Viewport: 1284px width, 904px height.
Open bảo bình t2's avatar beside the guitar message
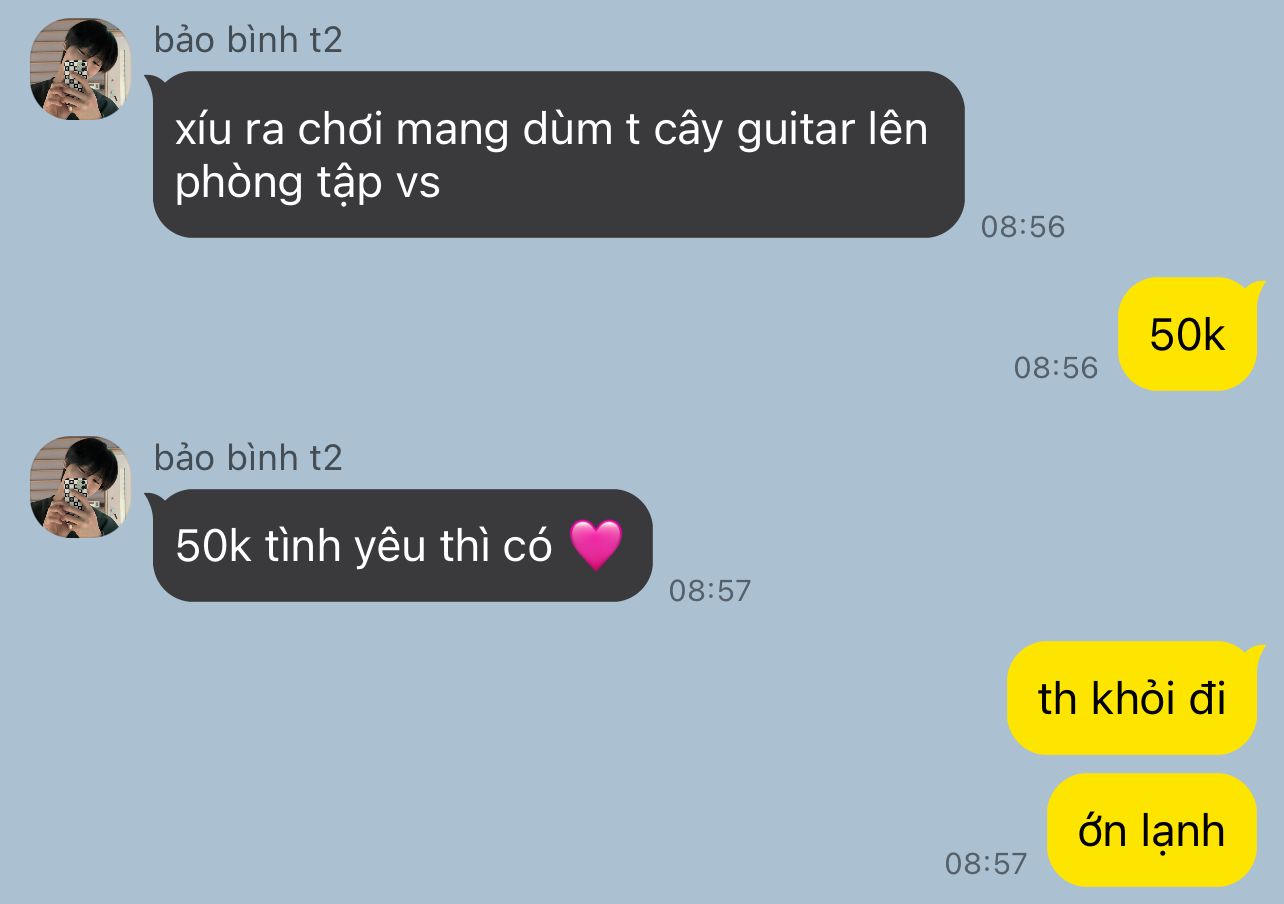pos(80,69)
